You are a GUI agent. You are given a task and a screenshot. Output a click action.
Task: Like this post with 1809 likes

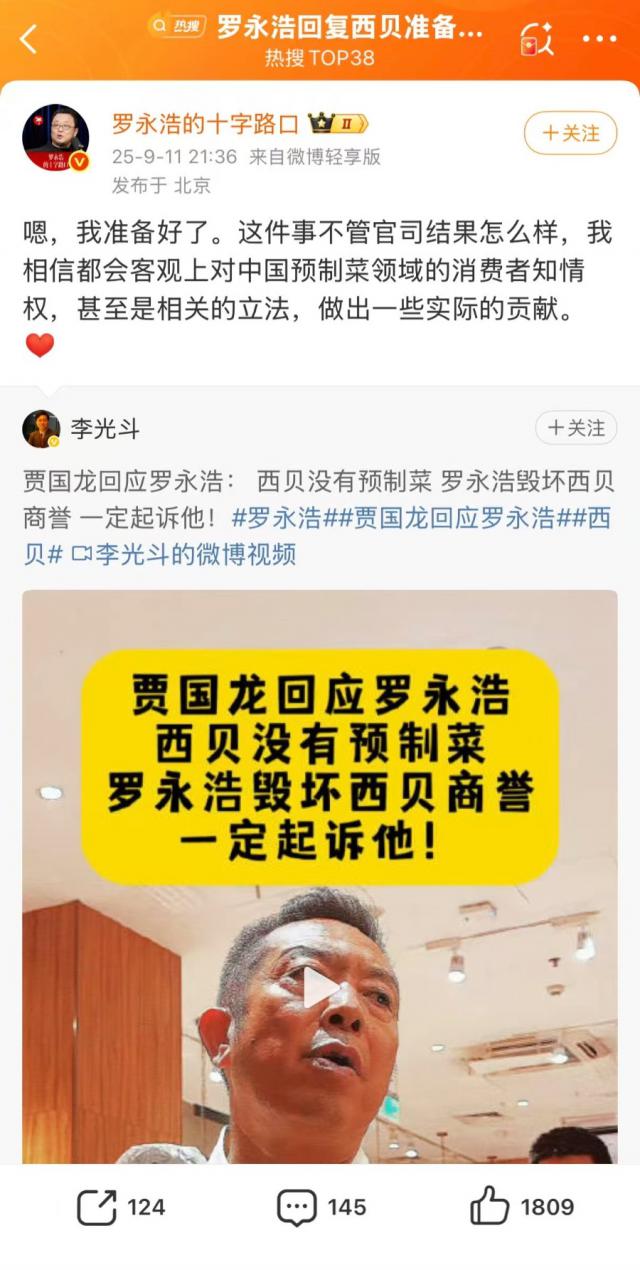point(521,1207)
